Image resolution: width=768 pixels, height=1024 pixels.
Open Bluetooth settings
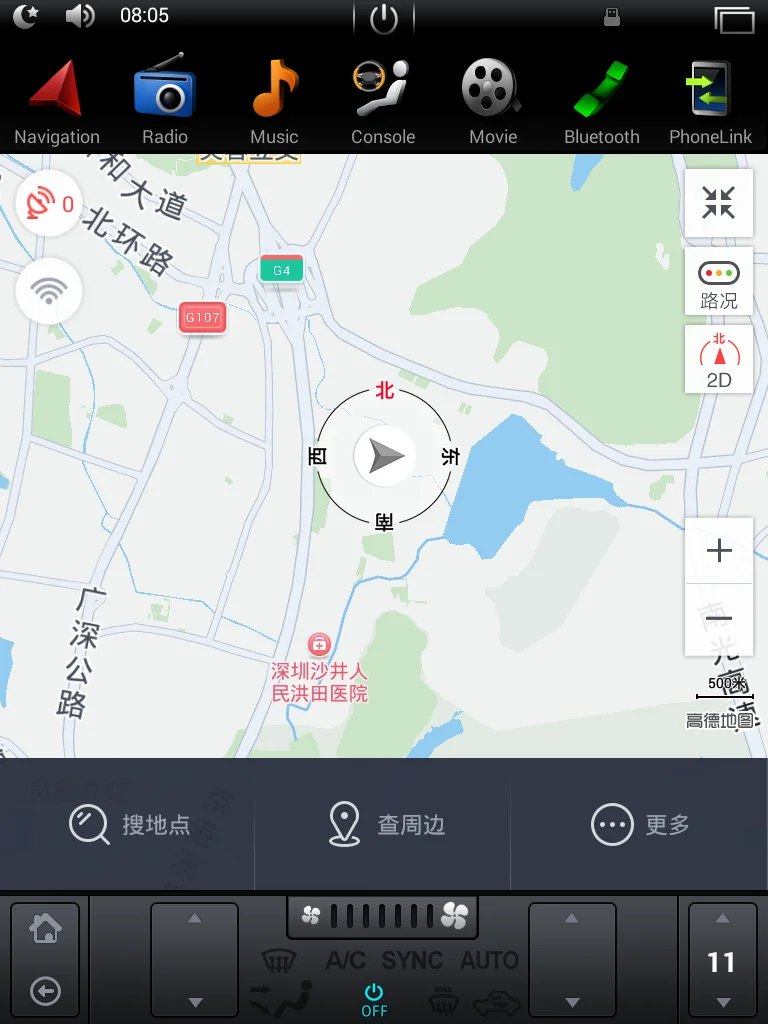pos(601,88)
